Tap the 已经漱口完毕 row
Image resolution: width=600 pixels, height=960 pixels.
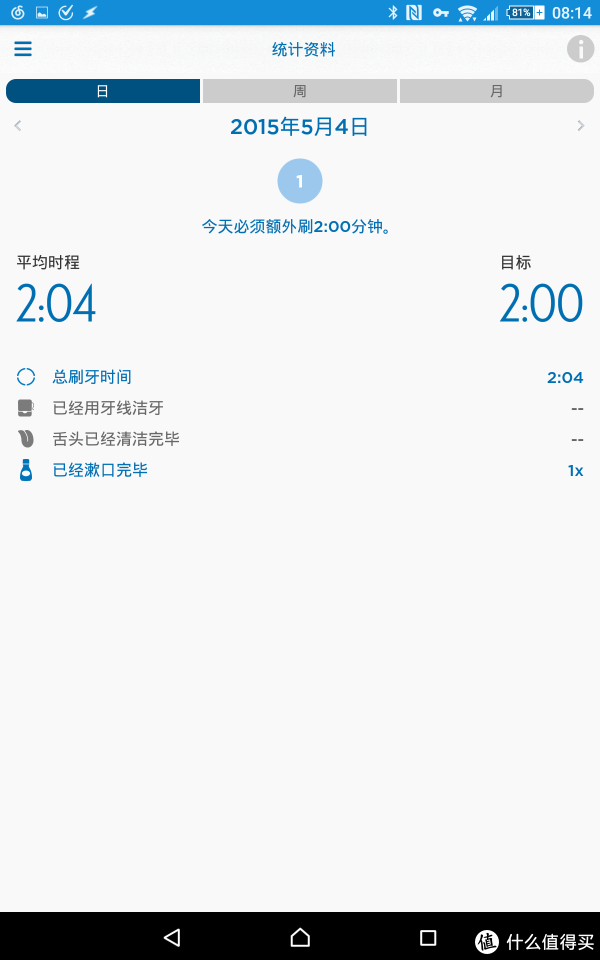click(300, 470)
